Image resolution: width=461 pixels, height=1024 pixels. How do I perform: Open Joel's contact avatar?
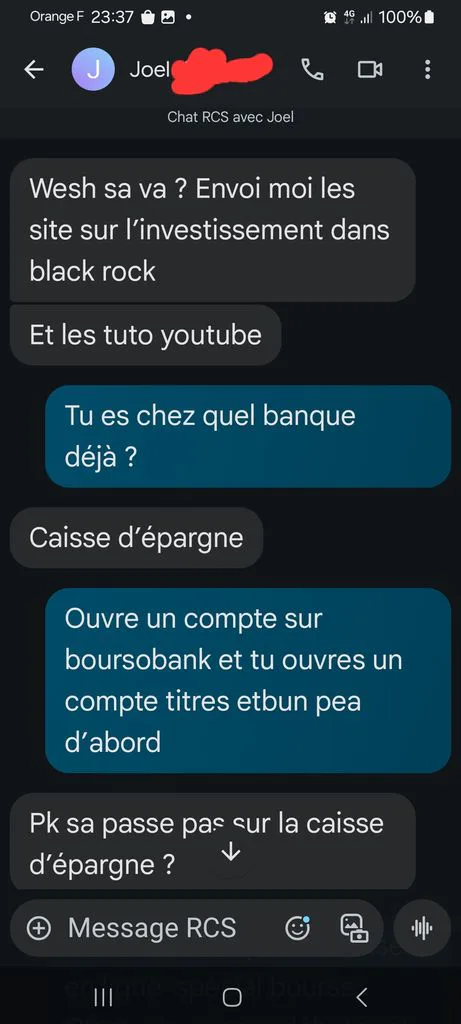click(x=93, y=69)
